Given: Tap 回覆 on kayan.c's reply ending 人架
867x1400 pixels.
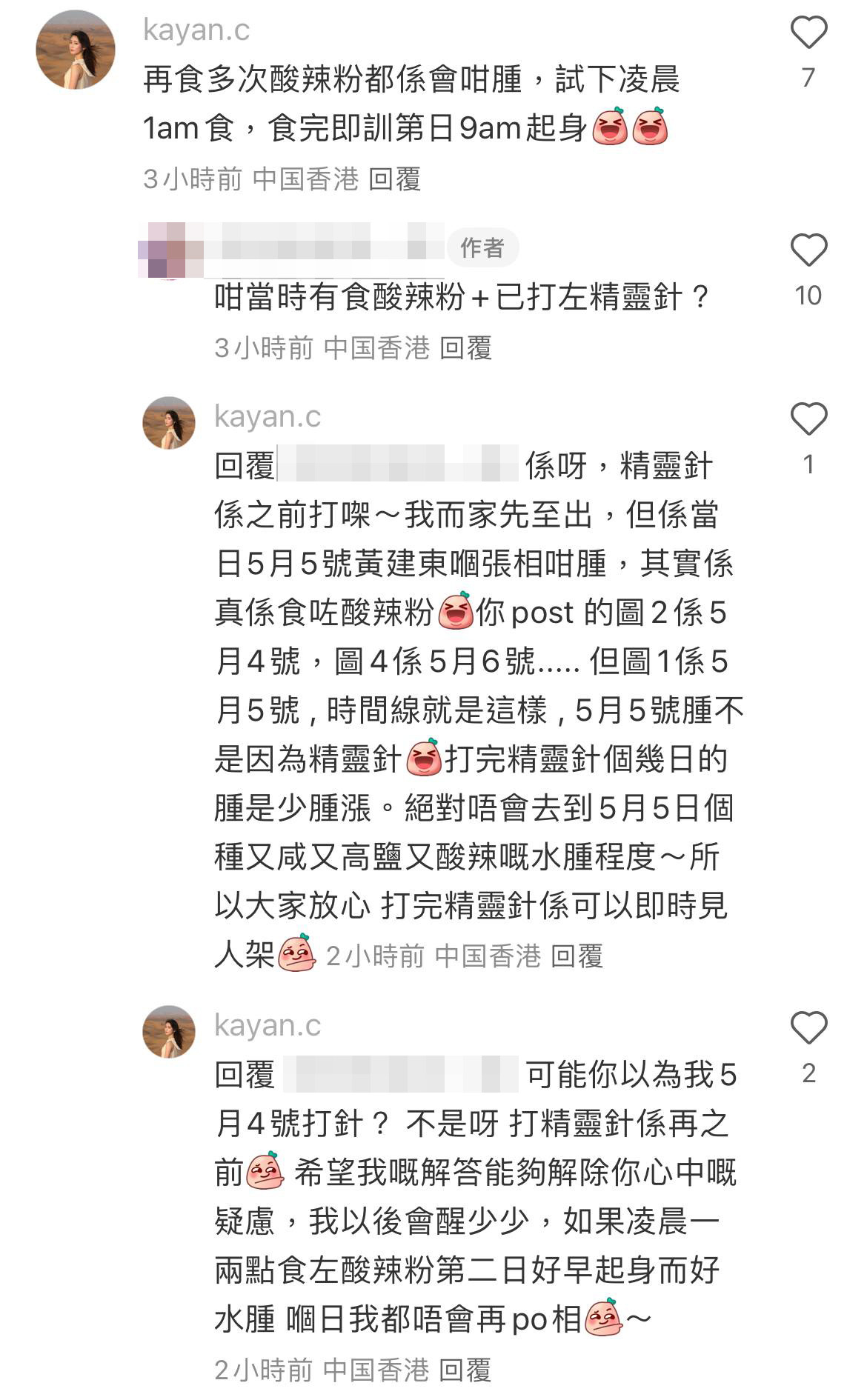Looking at the screenshot, I should (x=577, y=956).
